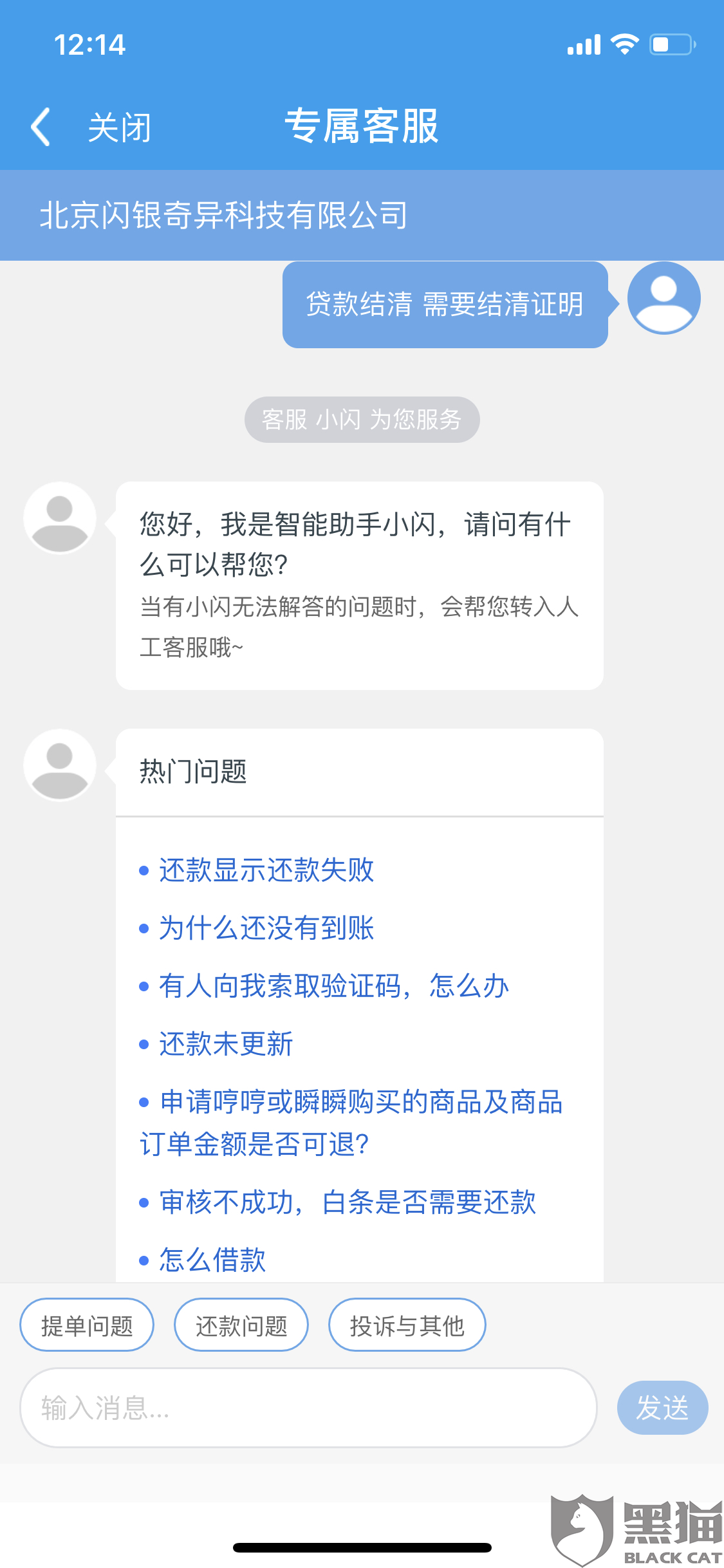Open the question 还款显示还款失败
The height and width of the screenshot is (1568, 724).
266,870
